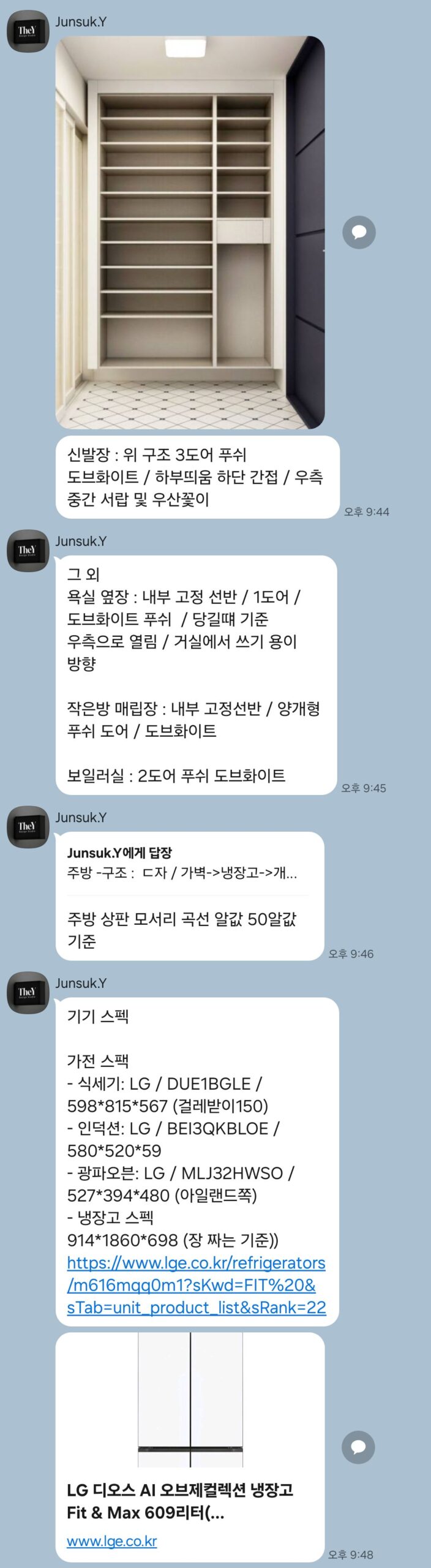Tap the speech bubble icon beside the LG refrigerator preview
This screenshot has width=431, height=1568.
(358, 1447)
